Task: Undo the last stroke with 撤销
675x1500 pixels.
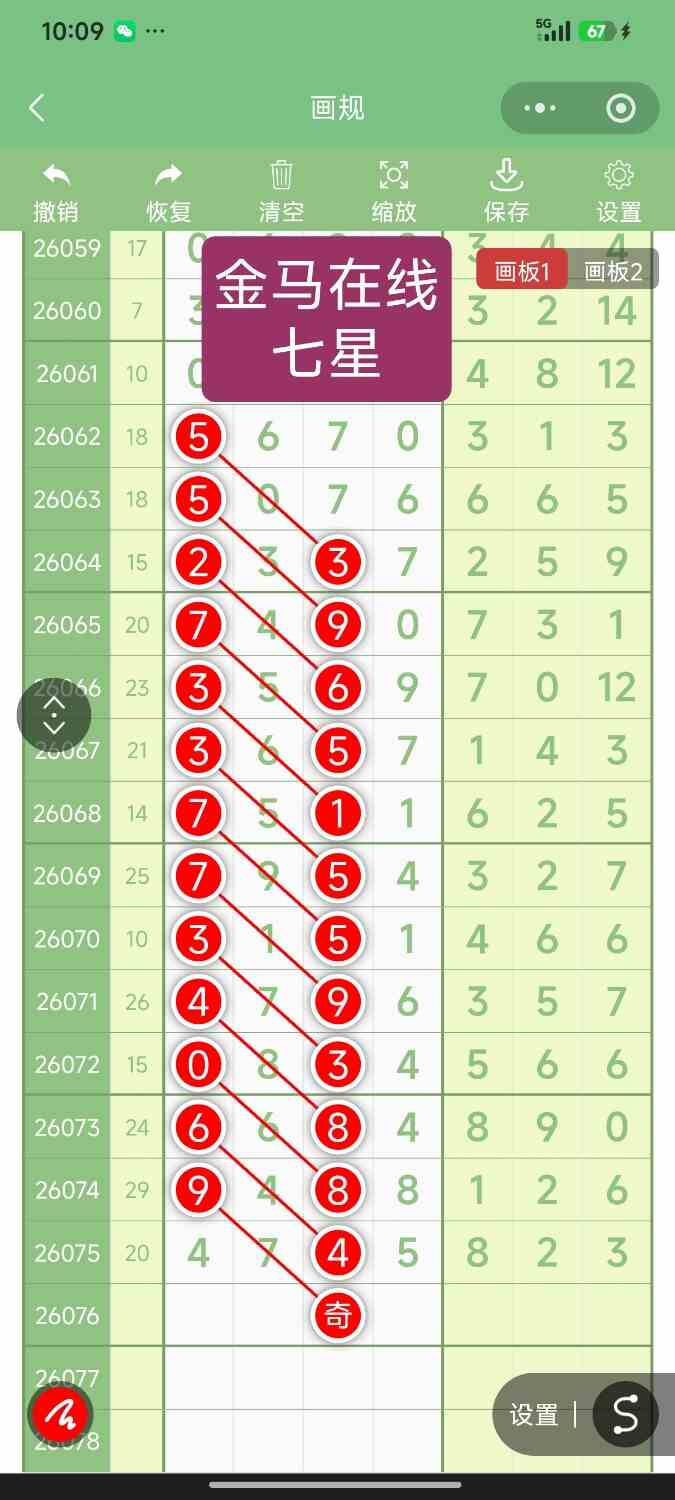Action: coord(56,192)
